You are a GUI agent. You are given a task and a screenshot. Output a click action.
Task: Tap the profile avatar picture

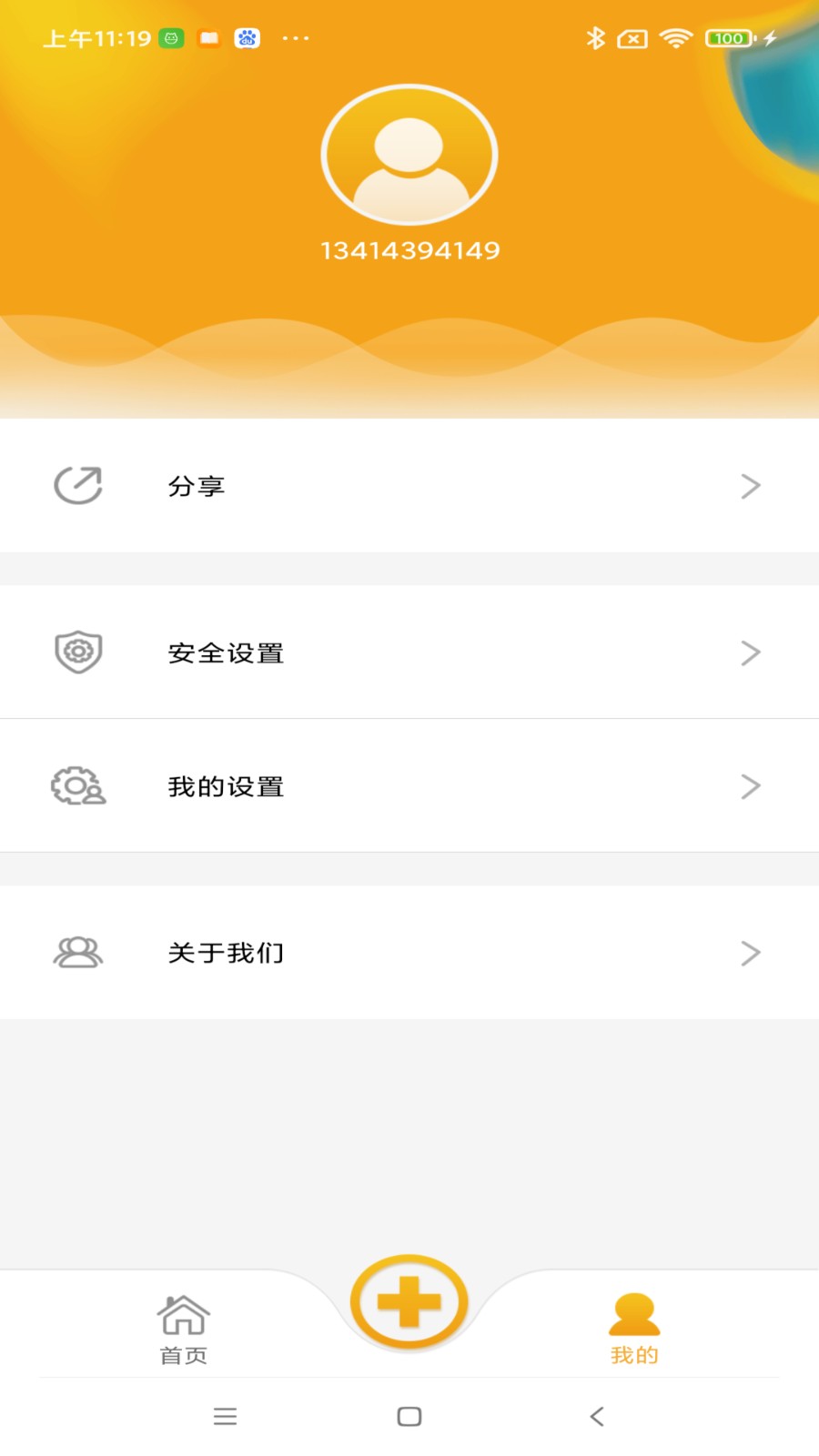pyautogui.click(x=409, y=155)
